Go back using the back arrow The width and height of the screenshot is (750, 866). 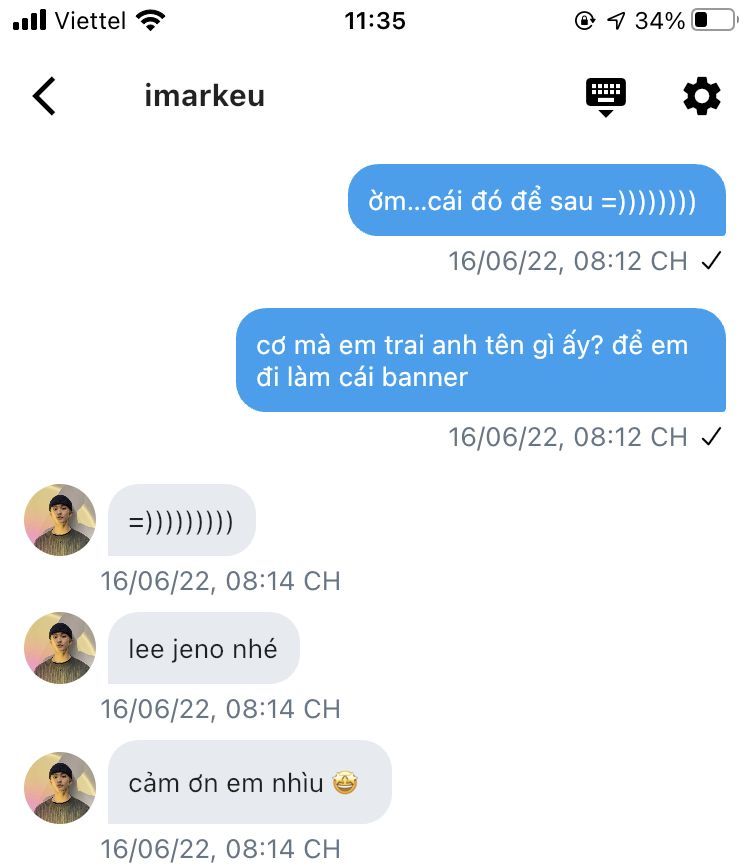click(44, 96)
